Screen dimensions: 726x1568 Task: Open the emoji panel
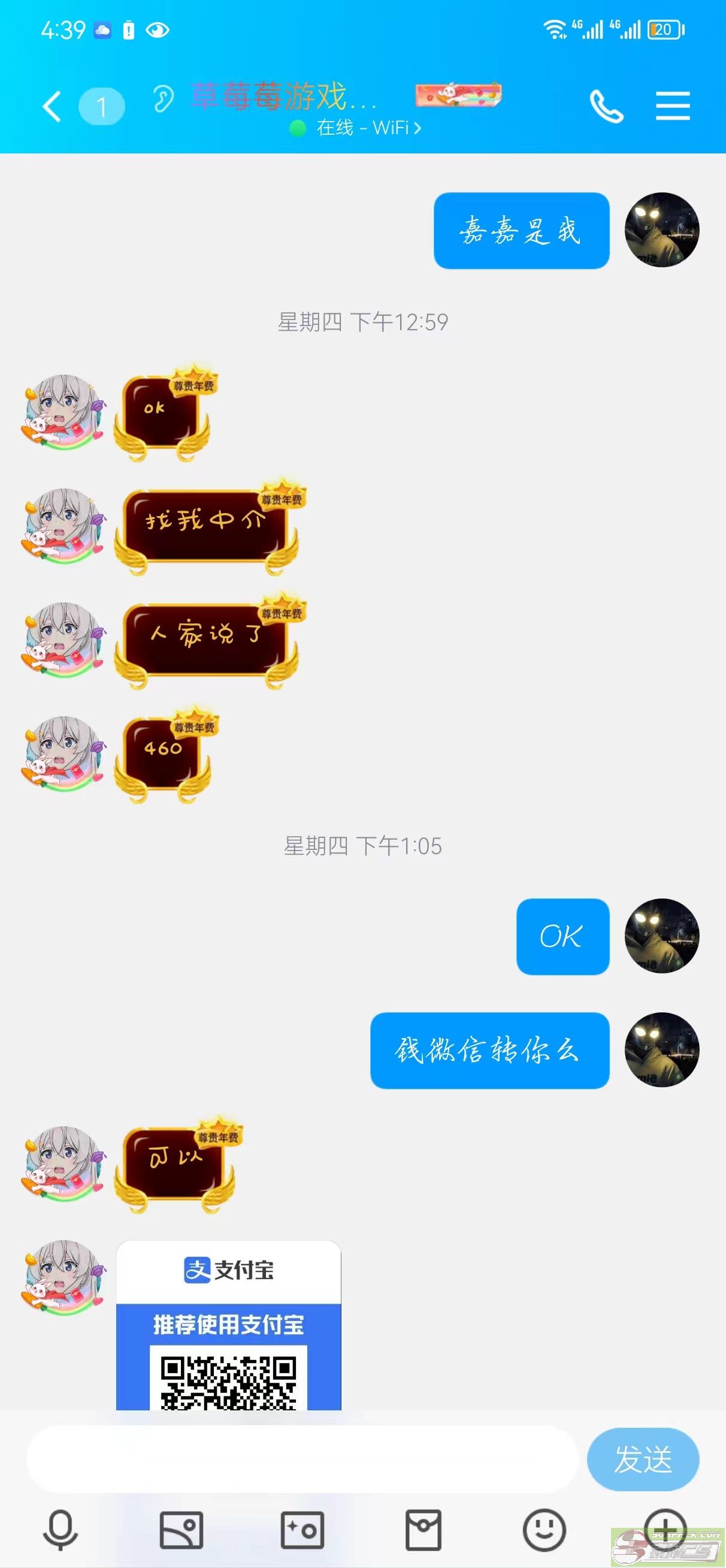pos(544,1529)
